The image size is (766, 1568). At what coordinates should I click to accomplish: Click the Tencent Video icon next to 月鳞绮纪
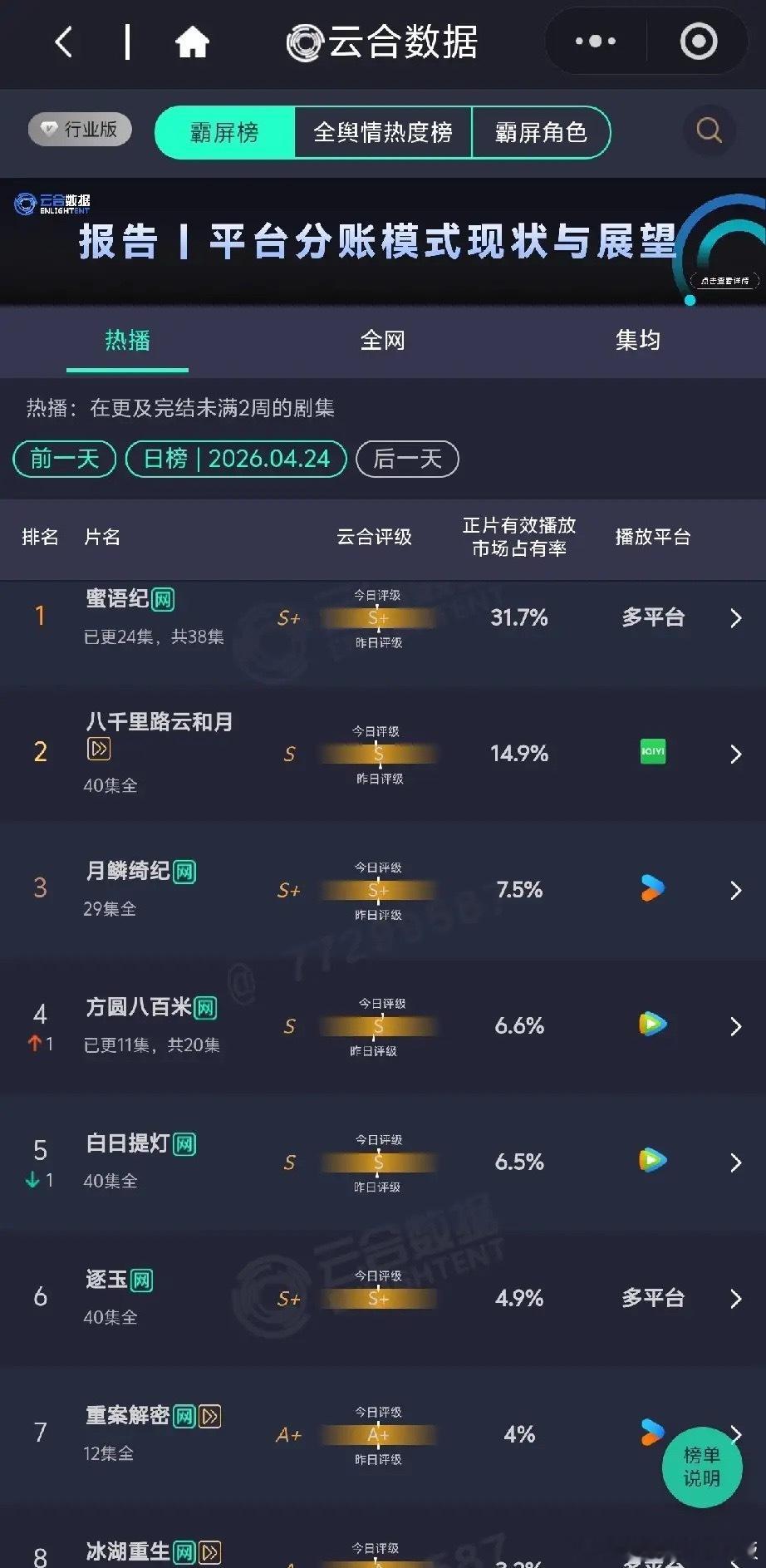pyautogui.click(x=651, y=889)
